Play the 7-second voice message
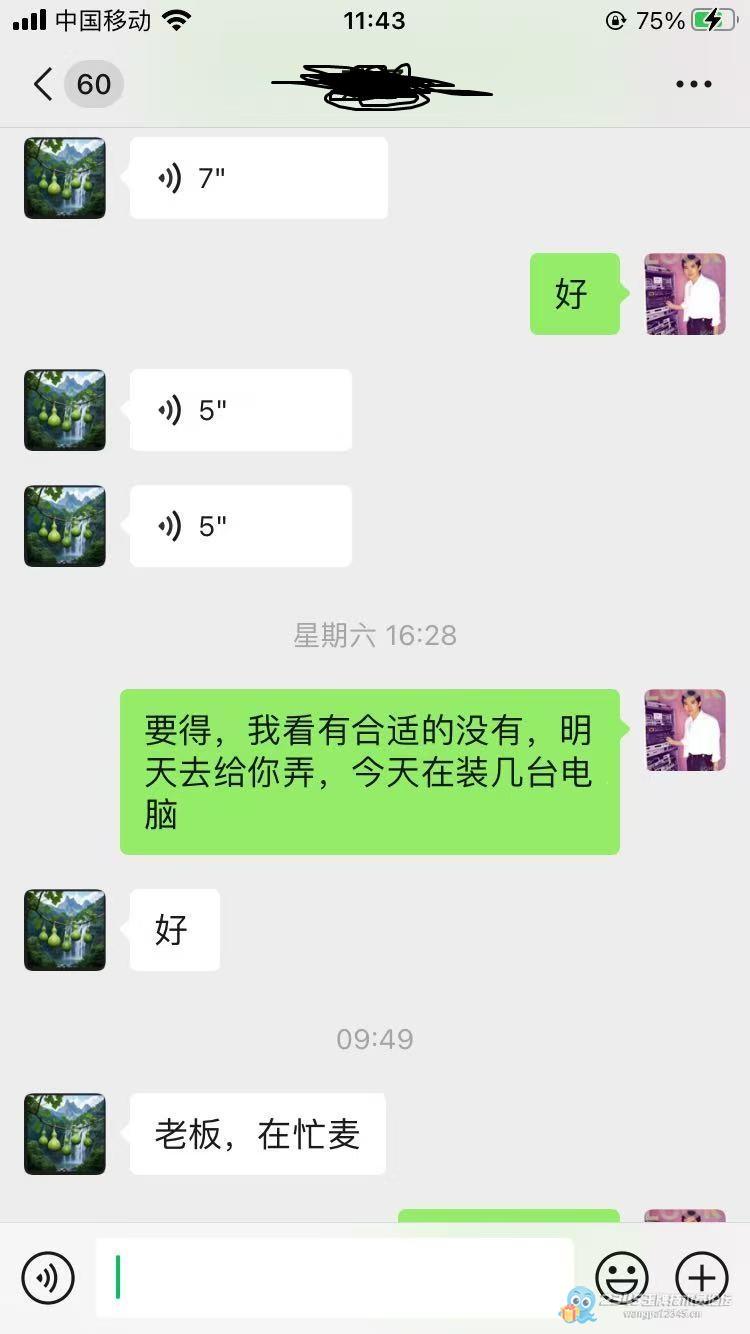The height and width of the screenshot is (1334, 750). (258, 178)
